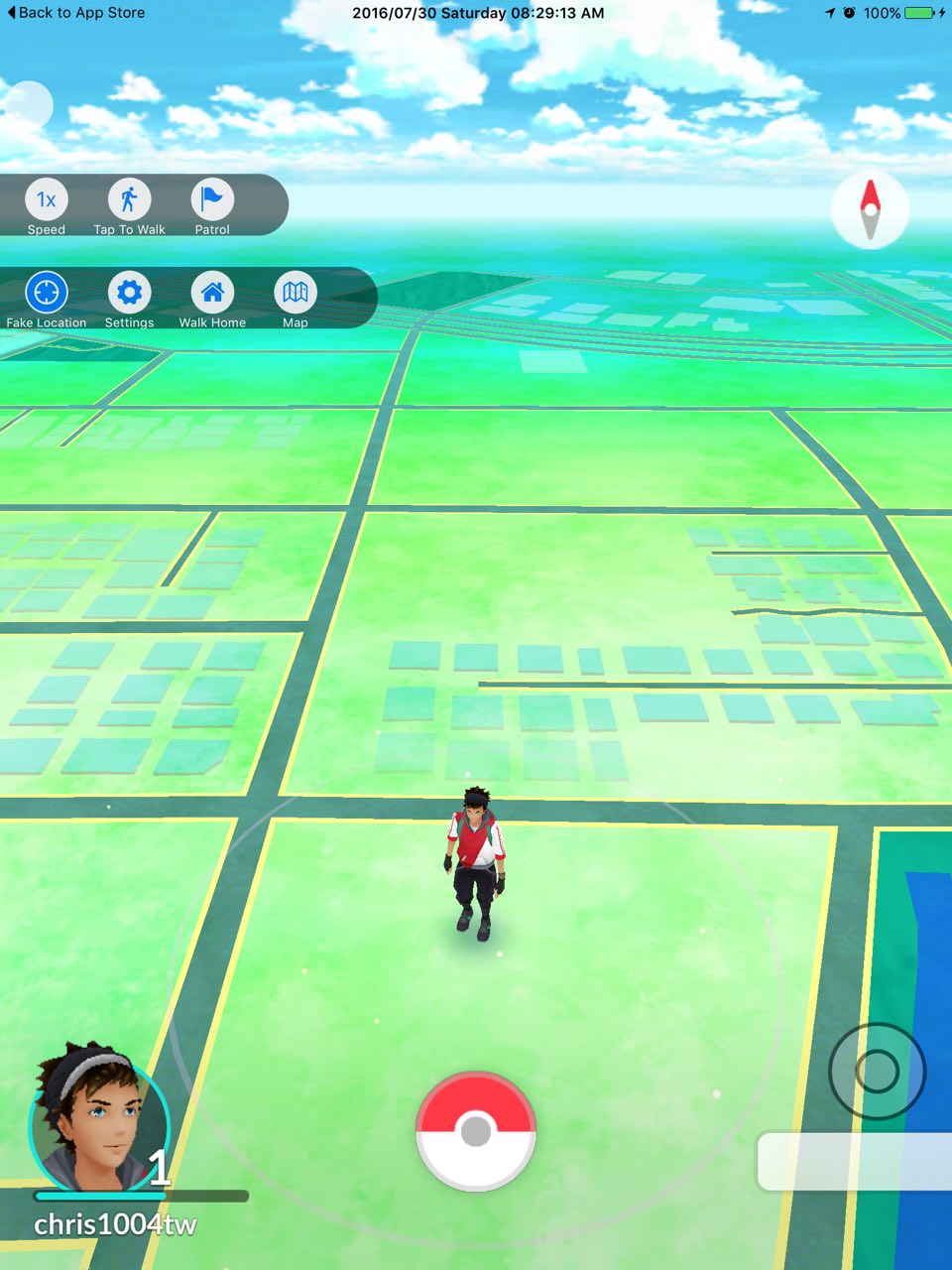Start Patrol mode
The height and width of the screenshot is (1270, 952).
point(212,200)
